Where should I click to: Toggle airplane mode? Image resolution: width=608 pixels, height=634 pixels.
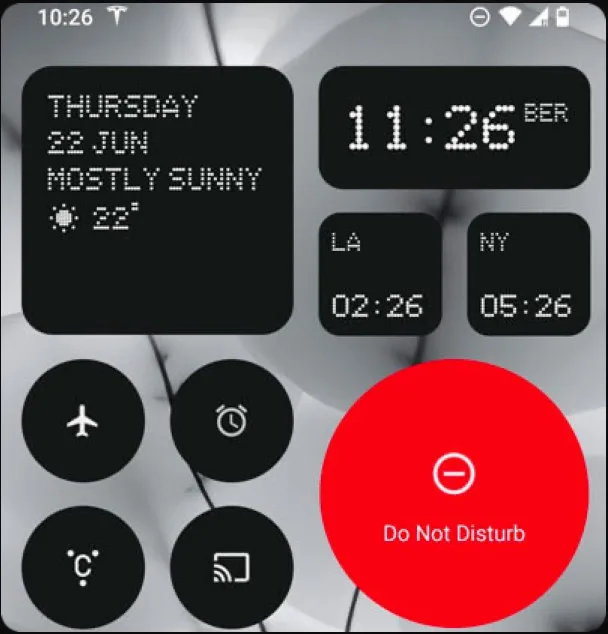point(83,421)
